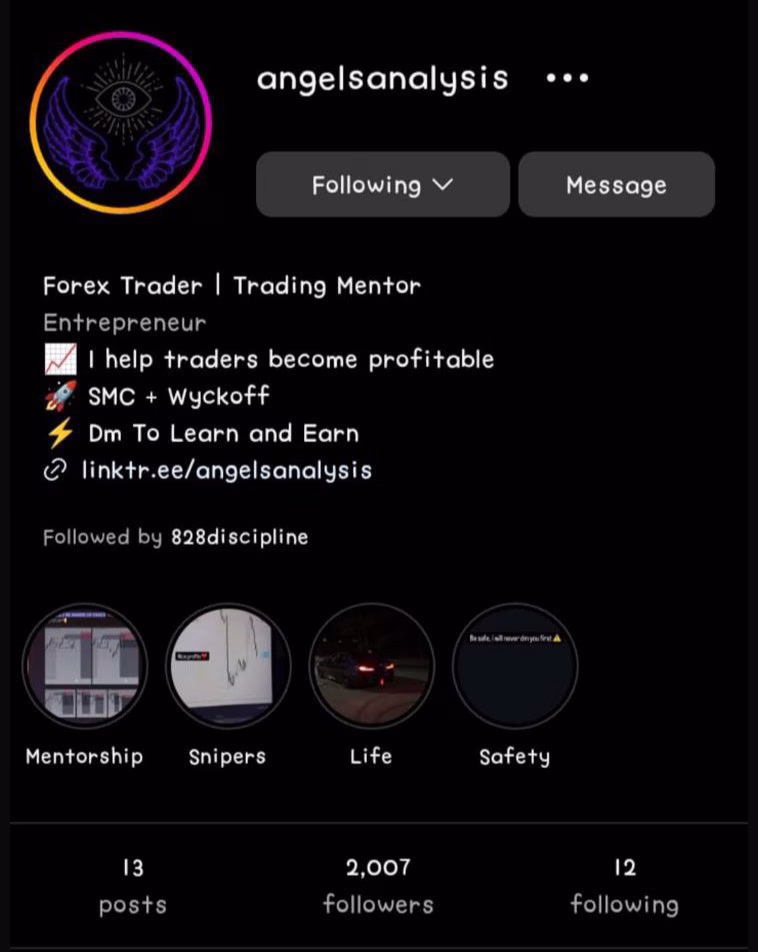This screenshot has height=952, width=758.
Task: Open the following list tab
Action: tap(624, 885)
